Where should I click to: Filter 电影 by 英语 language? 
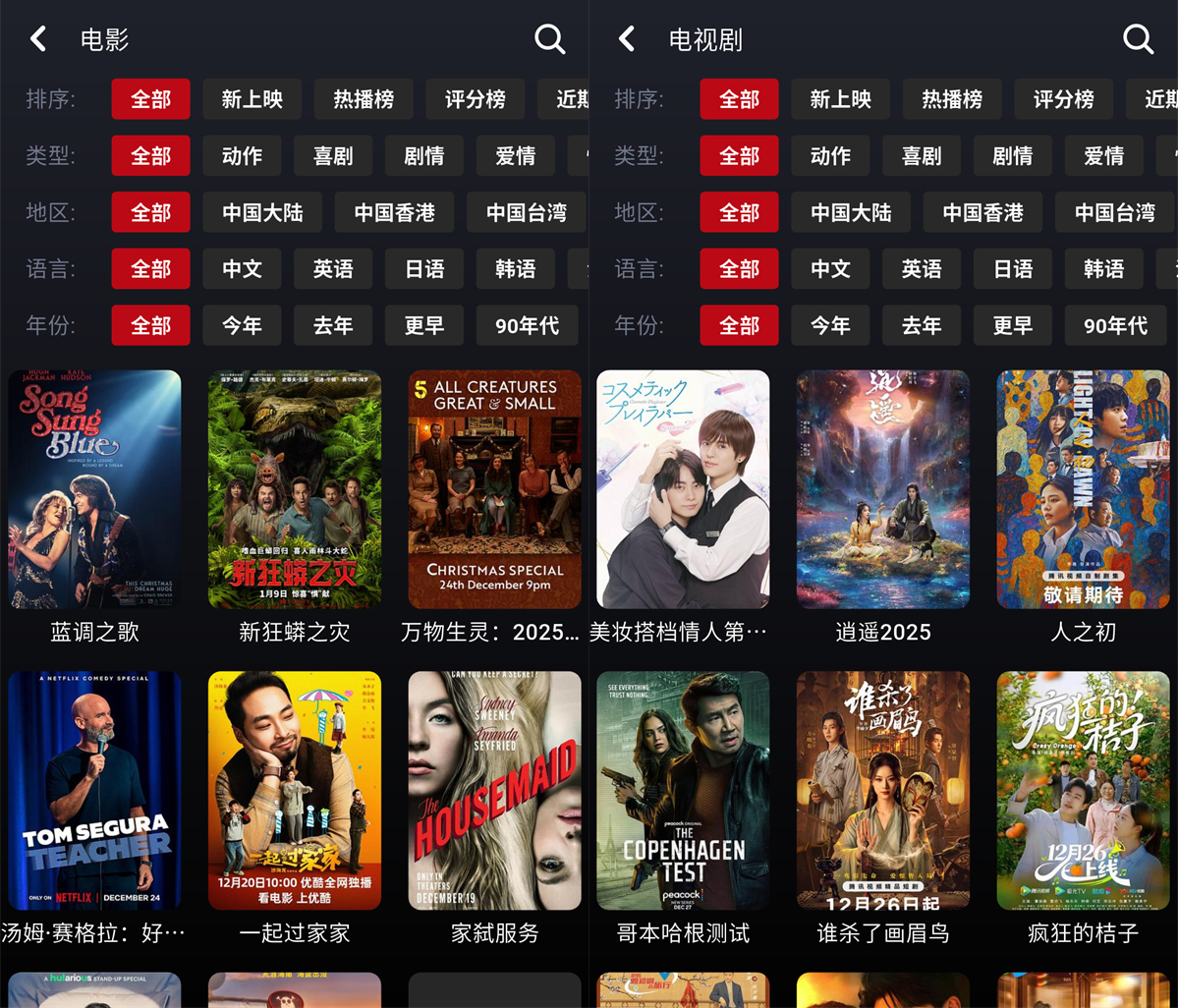click(x=333, y=269)
